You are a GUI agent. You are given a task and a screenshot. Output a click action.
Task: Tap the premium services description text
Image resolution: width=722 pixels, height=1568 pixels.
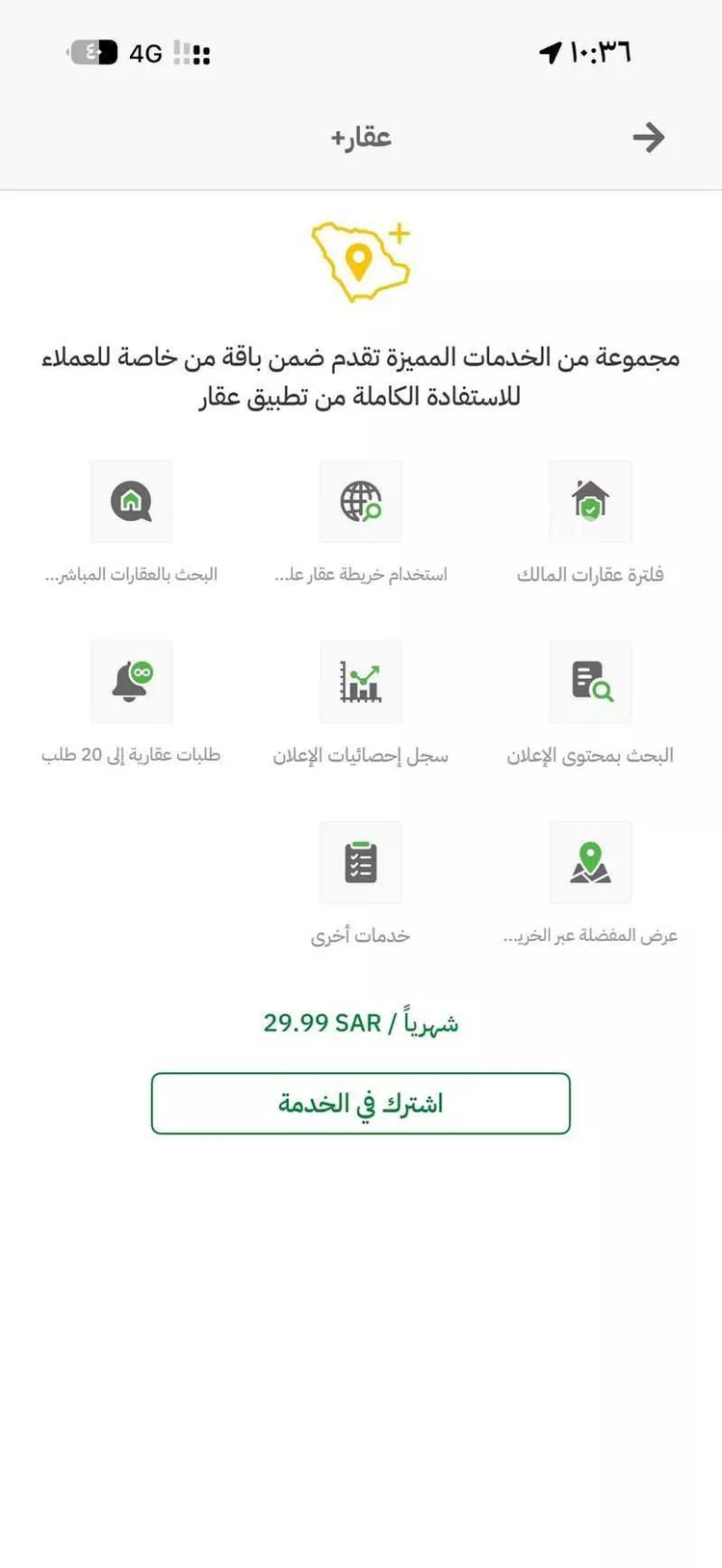click(x=361, y=376)
